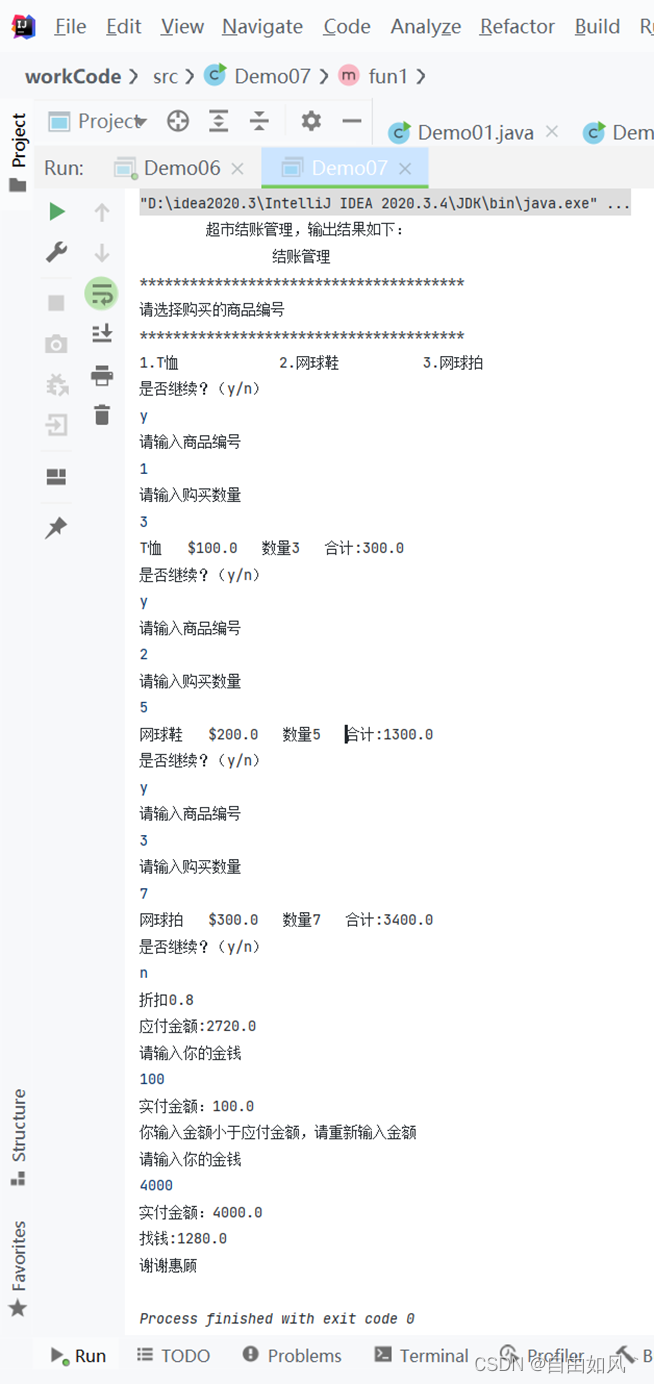Open the File menu
654x1384 pixels.
70,27
